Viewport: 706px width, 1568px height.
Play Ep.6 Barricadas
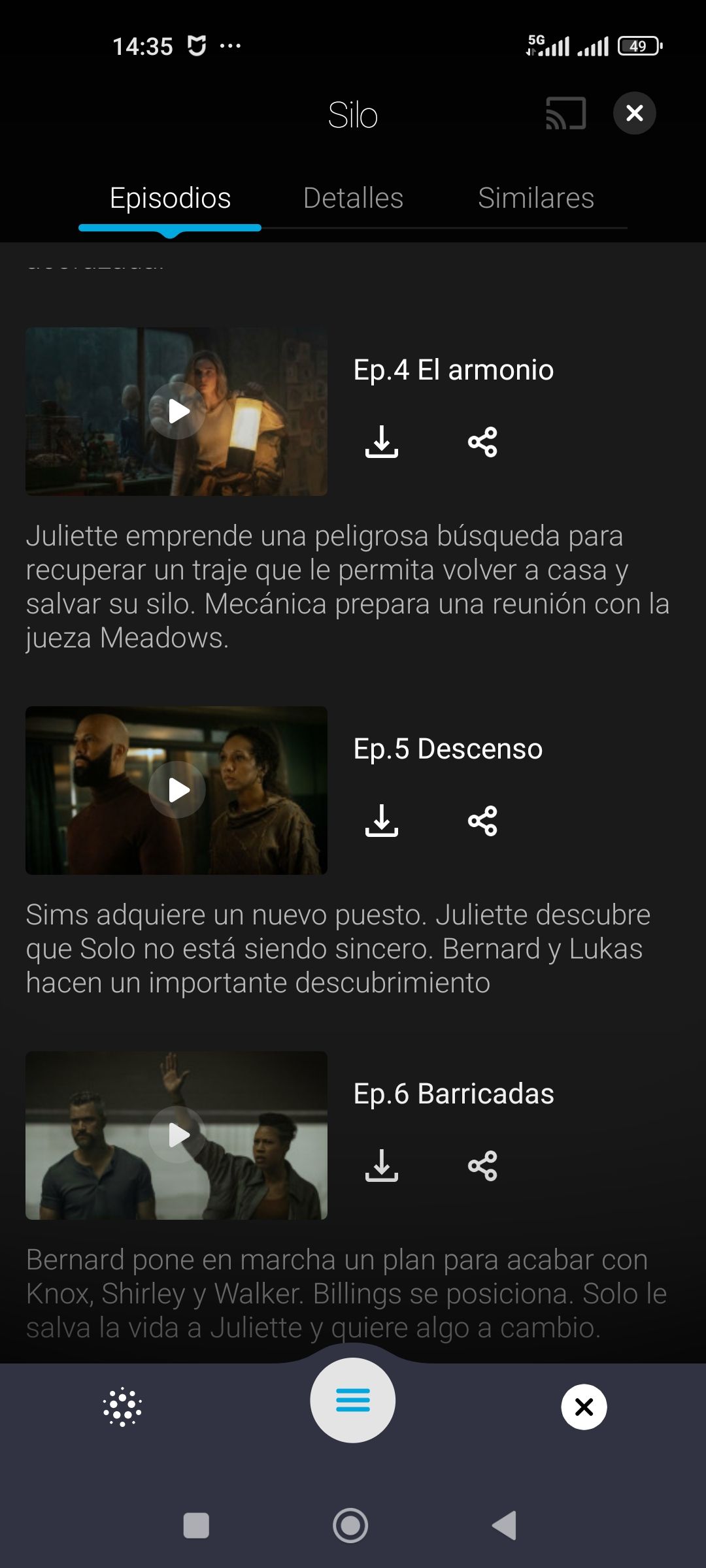pyautogui.click(x=177, y=1135)
